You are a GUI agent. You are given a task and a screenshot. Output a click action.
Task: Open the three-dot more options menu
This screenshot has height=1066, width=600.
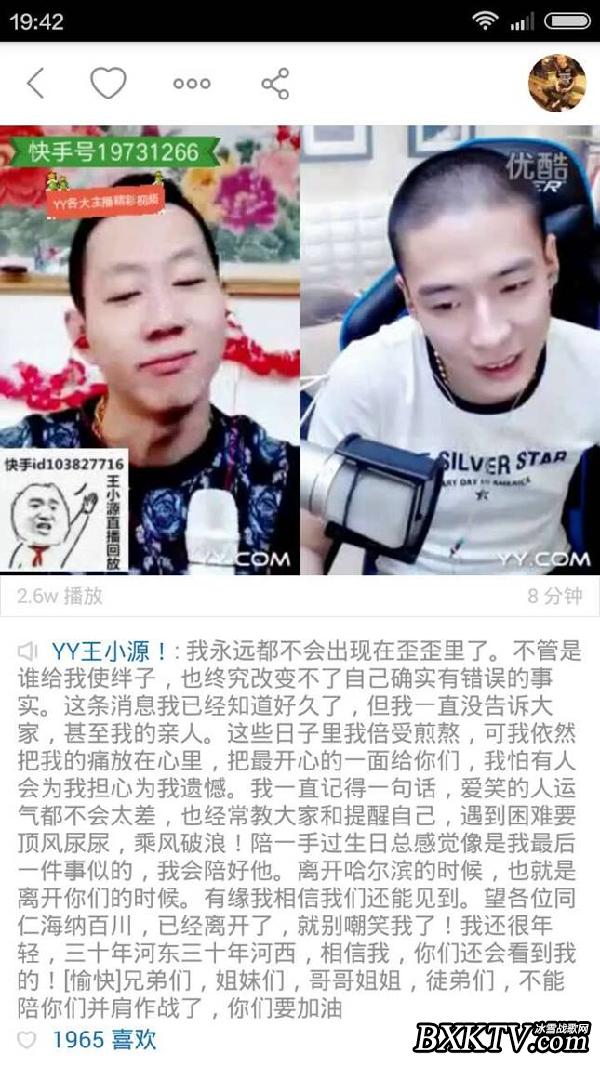pos(191,84)
